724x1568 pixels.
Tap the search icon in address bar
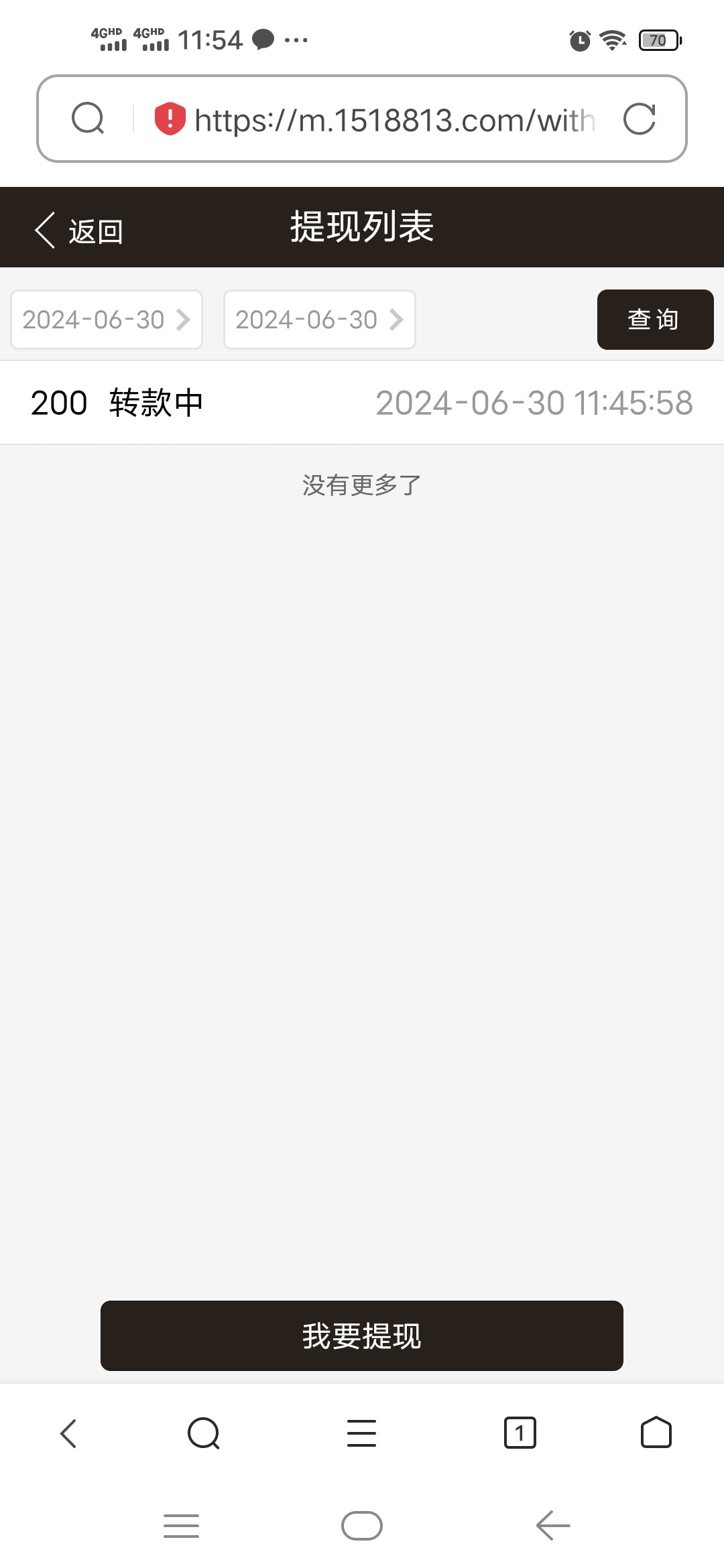[88, 119]
